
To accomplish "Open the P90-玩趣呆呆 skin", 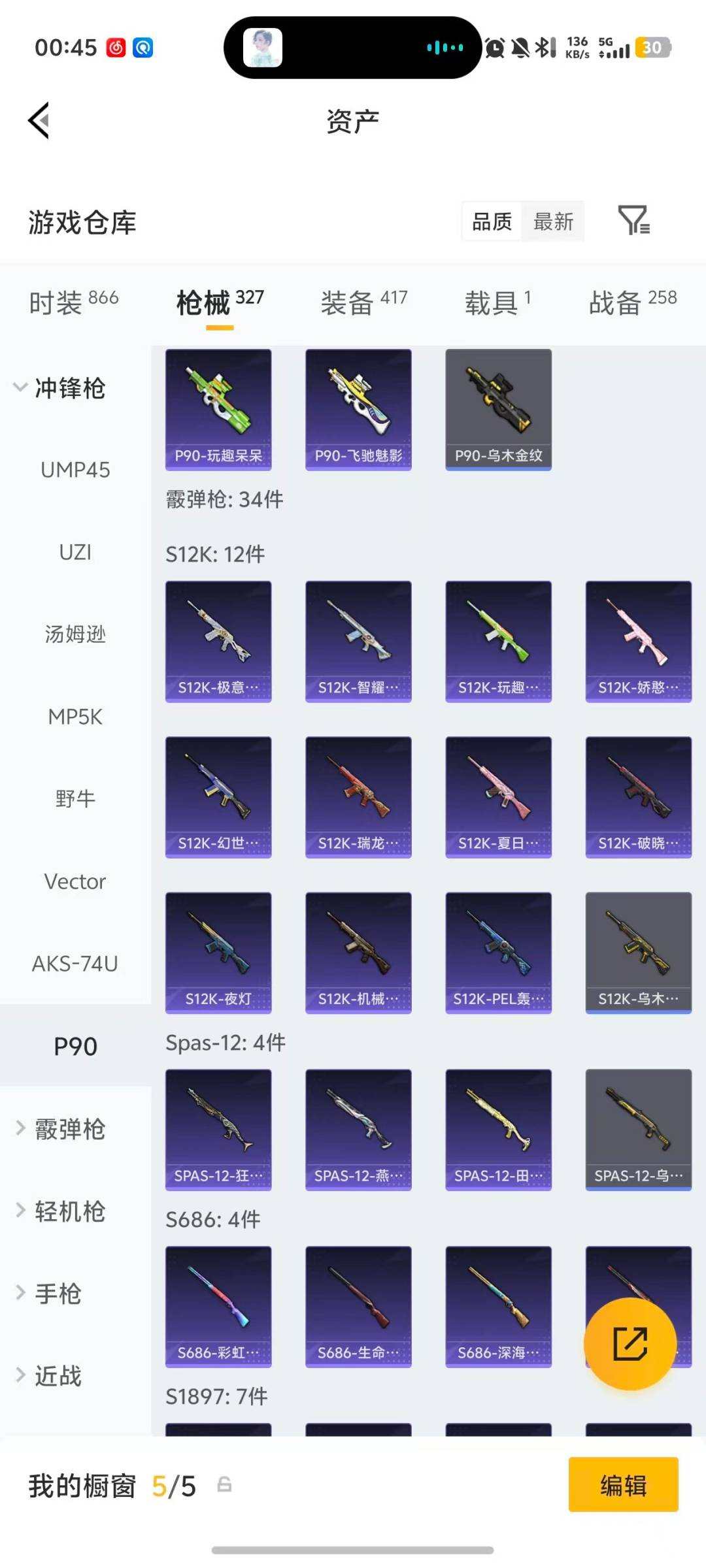I will [x=218, y=409].
